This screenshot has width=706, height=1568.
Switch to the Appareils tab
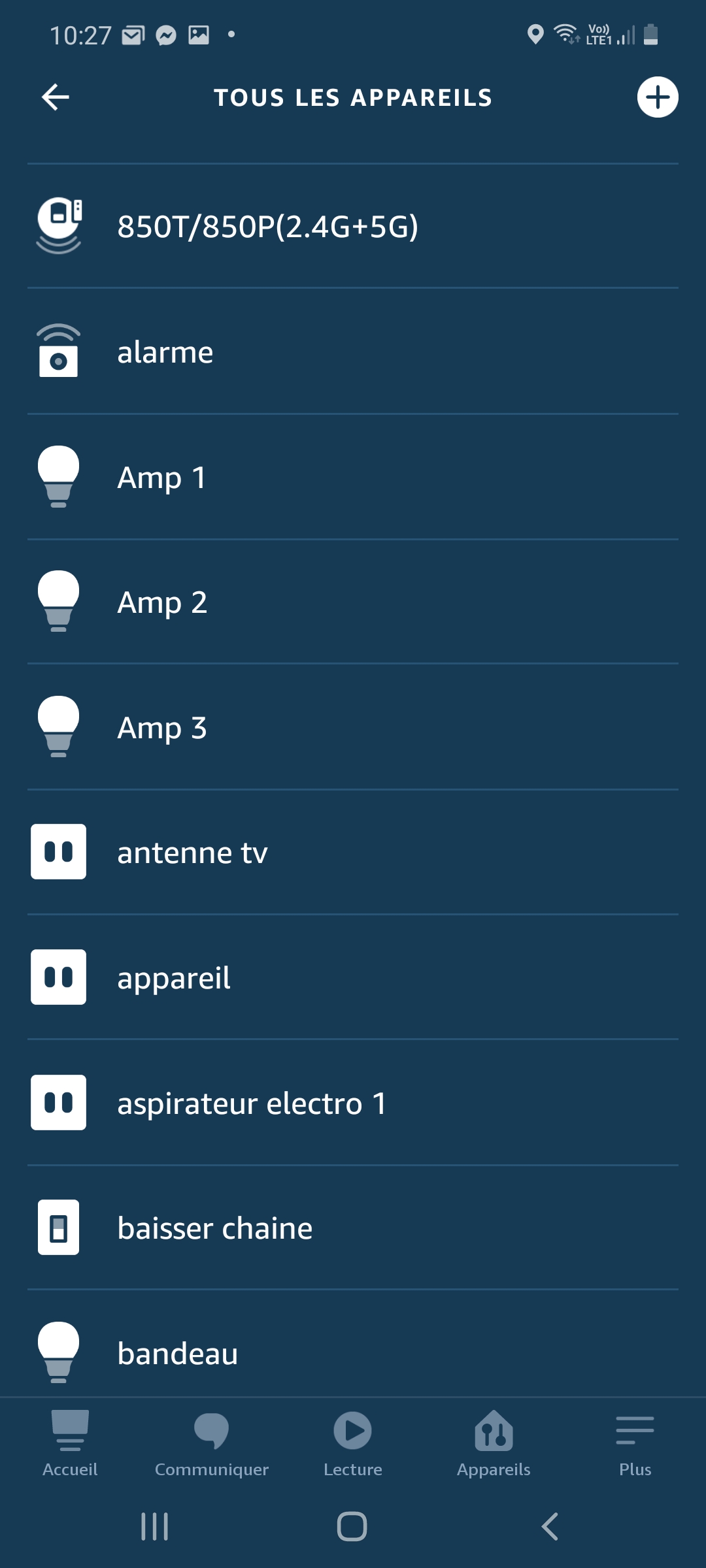click(x=494, y=1444)
